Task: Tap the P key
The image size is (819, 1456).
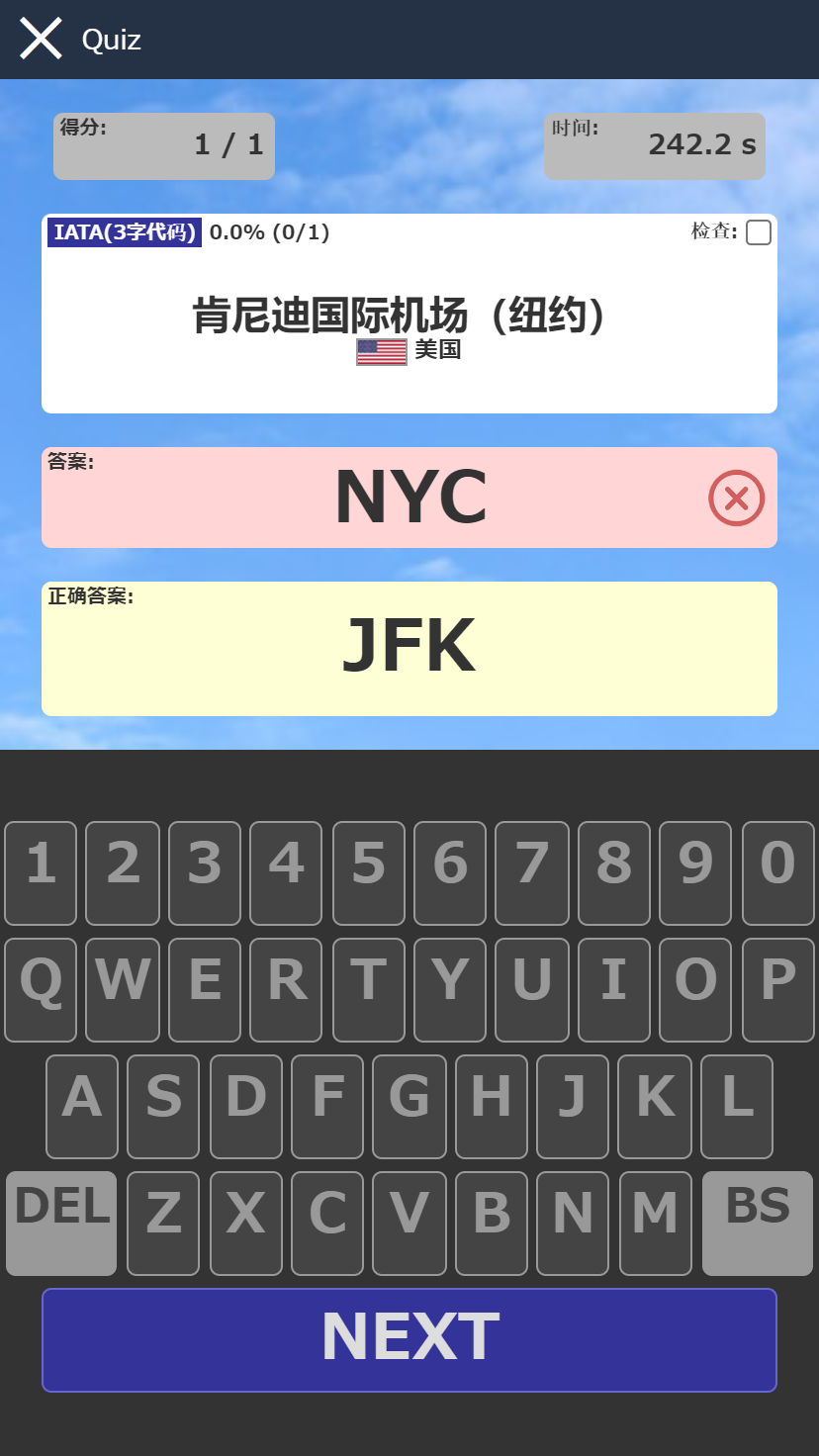Action: coord(777,989)
